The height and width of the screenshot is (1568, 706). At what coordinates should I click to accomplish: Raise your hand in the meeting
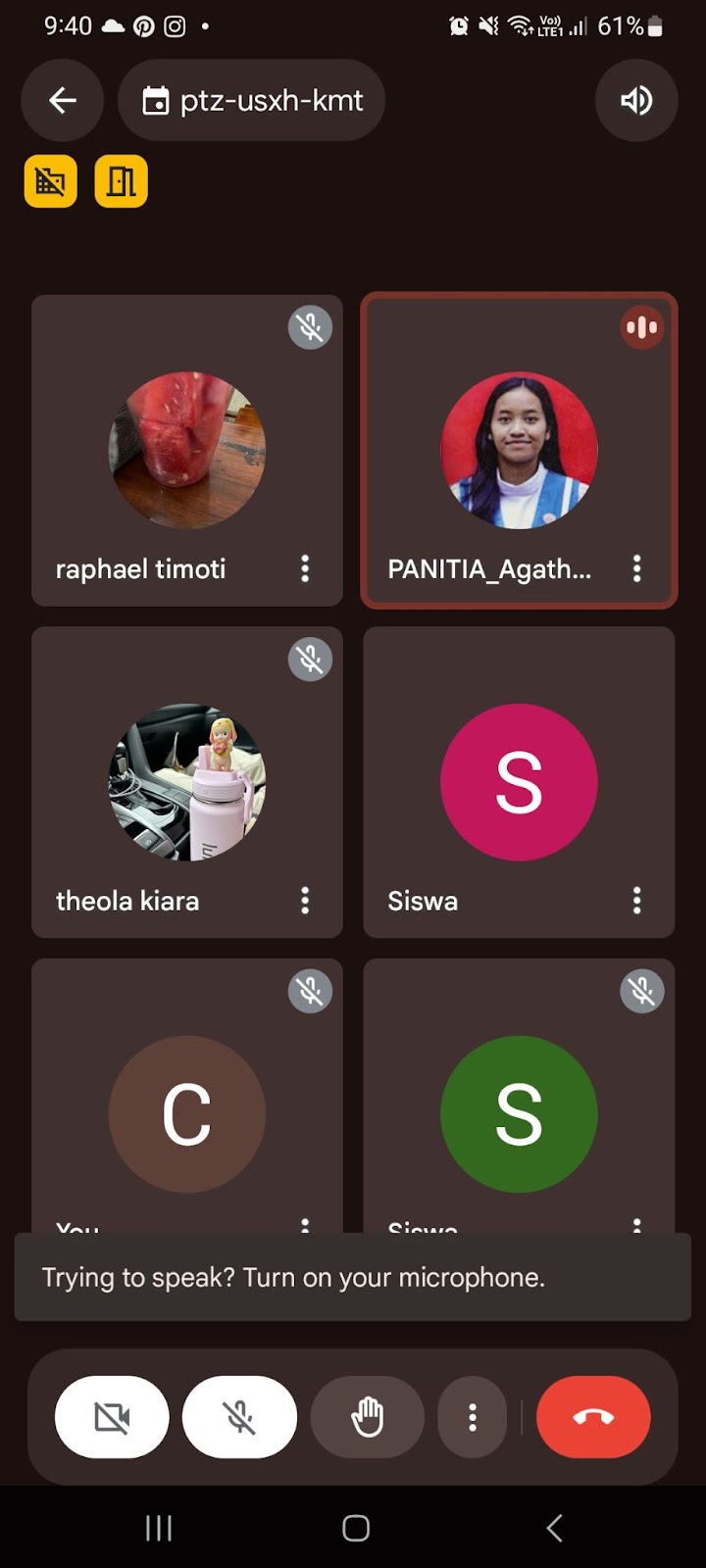pos(367,1416)
